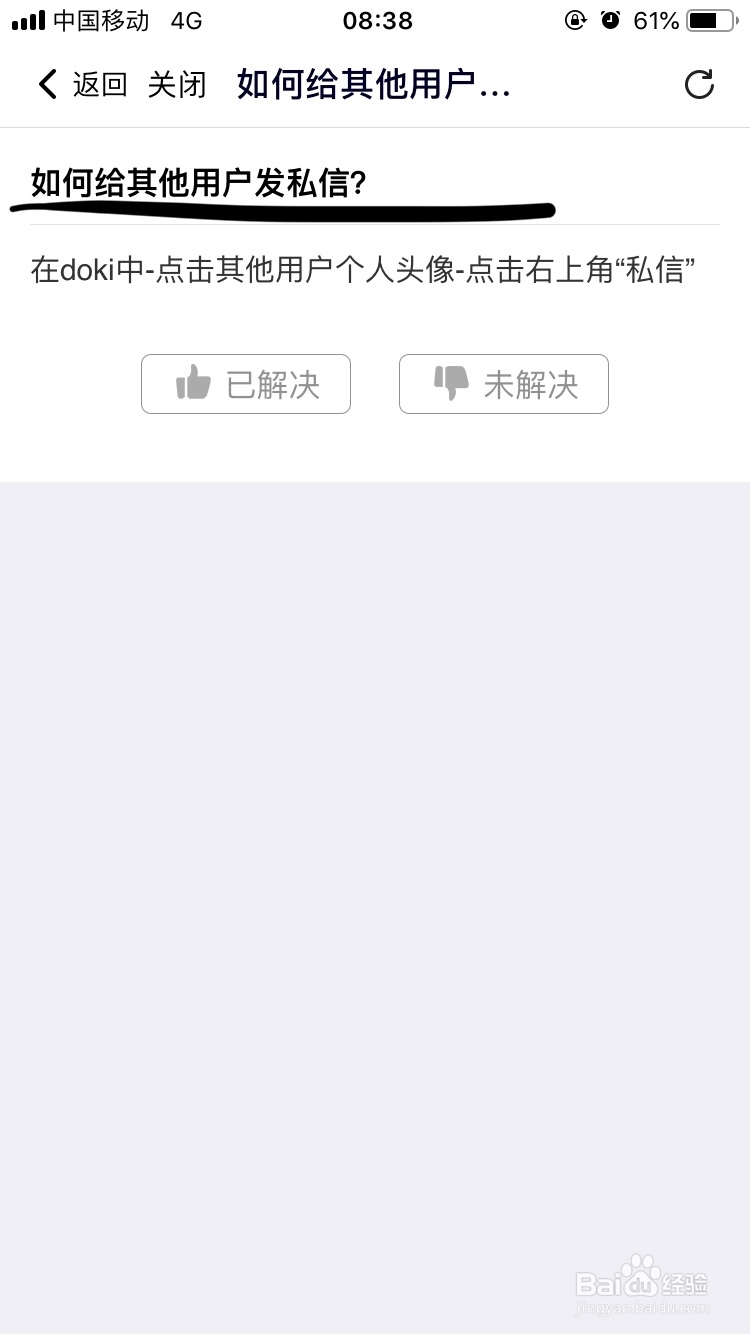Viewport: 750px width, 1334px height.
Task: Mark the answer as unsolved with 未解决
Action: pyautogui.click(x=503, y=384)
